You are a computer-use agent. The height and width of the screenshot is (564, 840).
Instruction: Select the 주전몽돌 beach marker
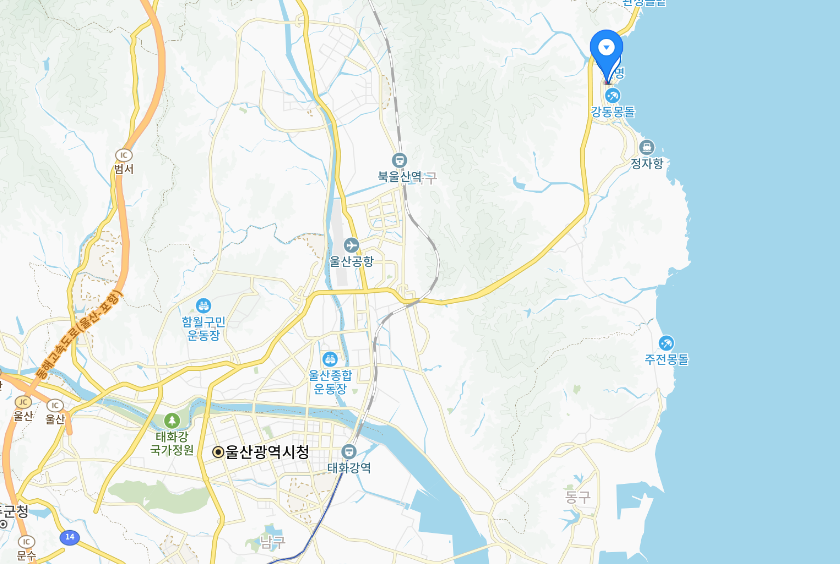(666, 343)
